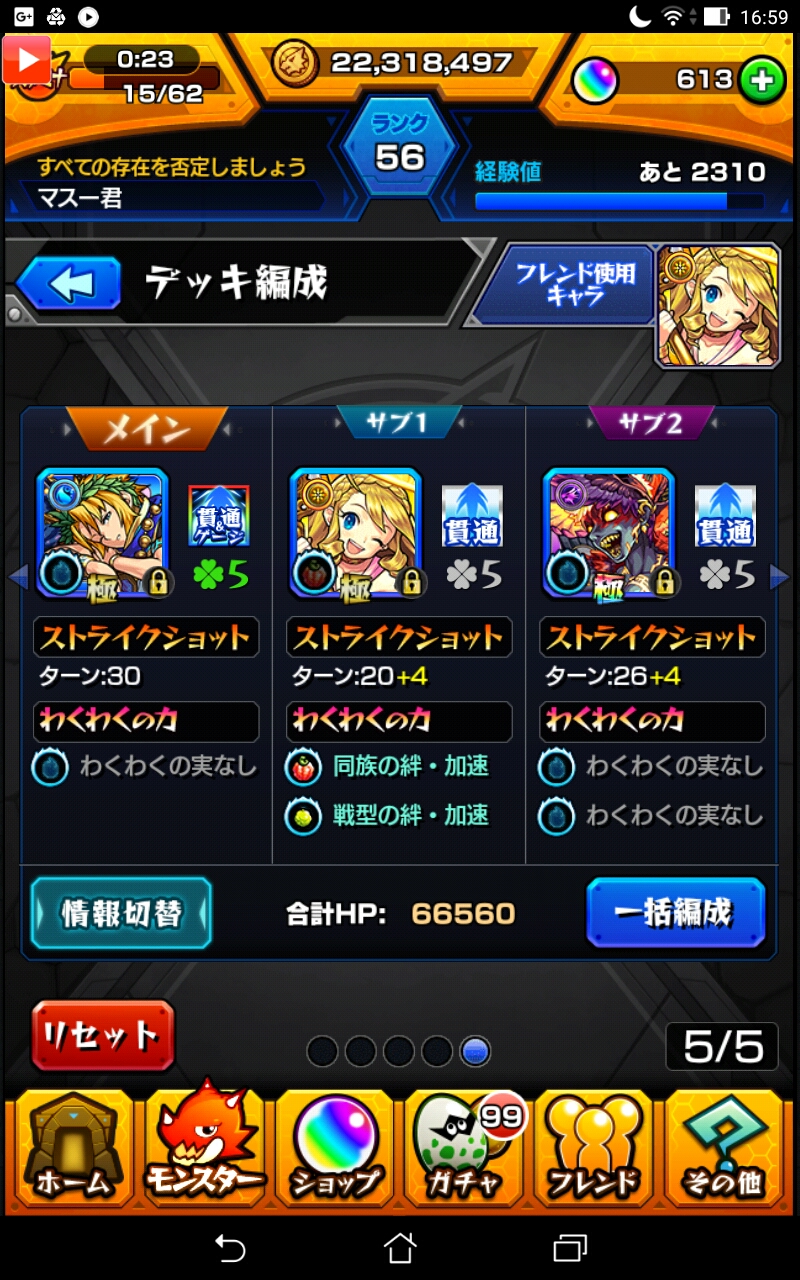Select the Sub 1 slot monster
This screenshot has height=1280, width=800.
point(356,534)
